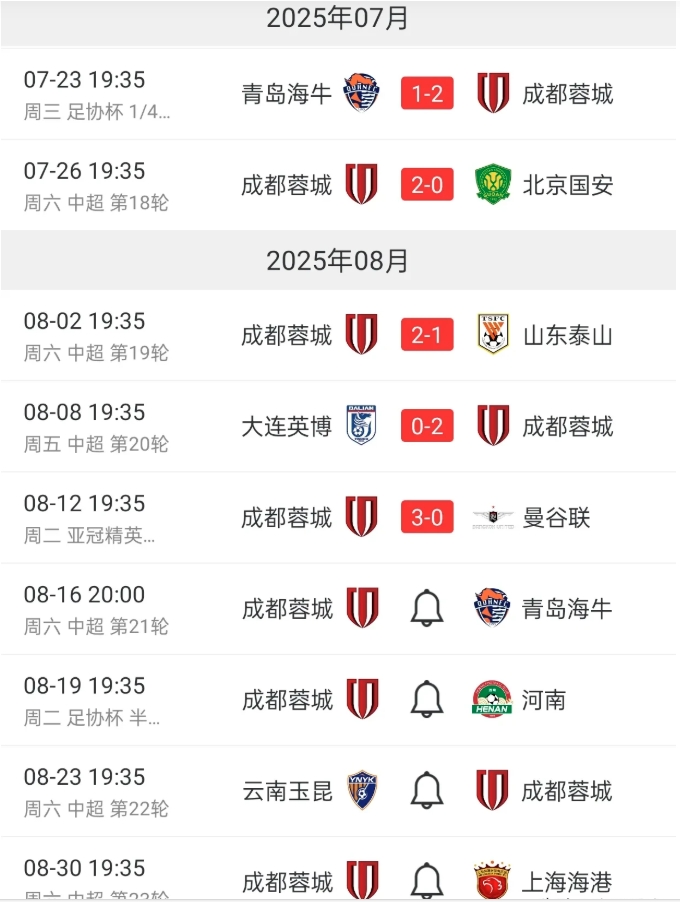The width and height of the screenshot is (680, 902).
Task: Enable the reminder bell for 云南玉昆 match
Action: [x=427, y=791]
